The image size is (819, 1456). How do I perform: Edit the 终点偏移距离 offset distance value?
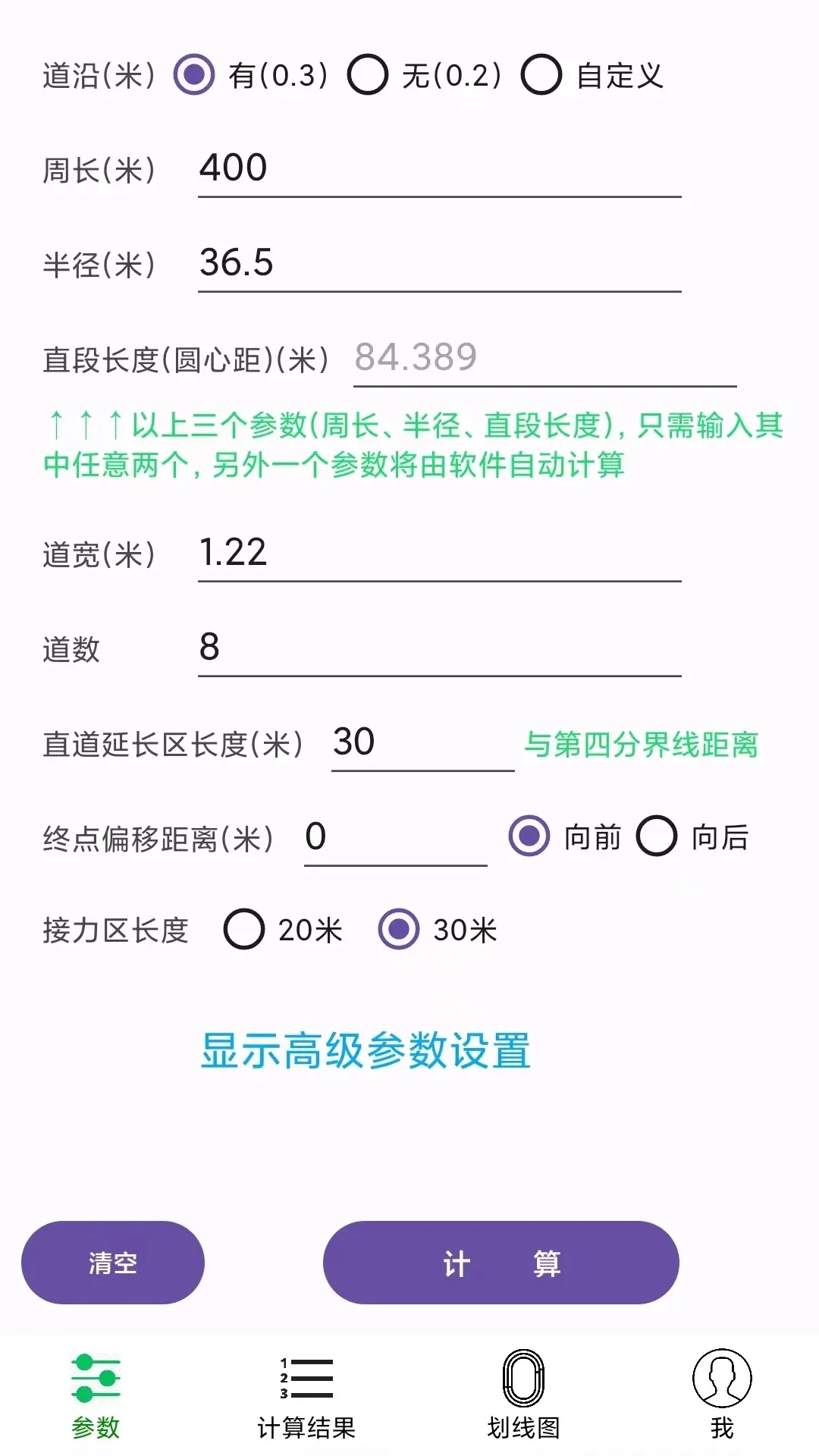click(x=394, y=839)
